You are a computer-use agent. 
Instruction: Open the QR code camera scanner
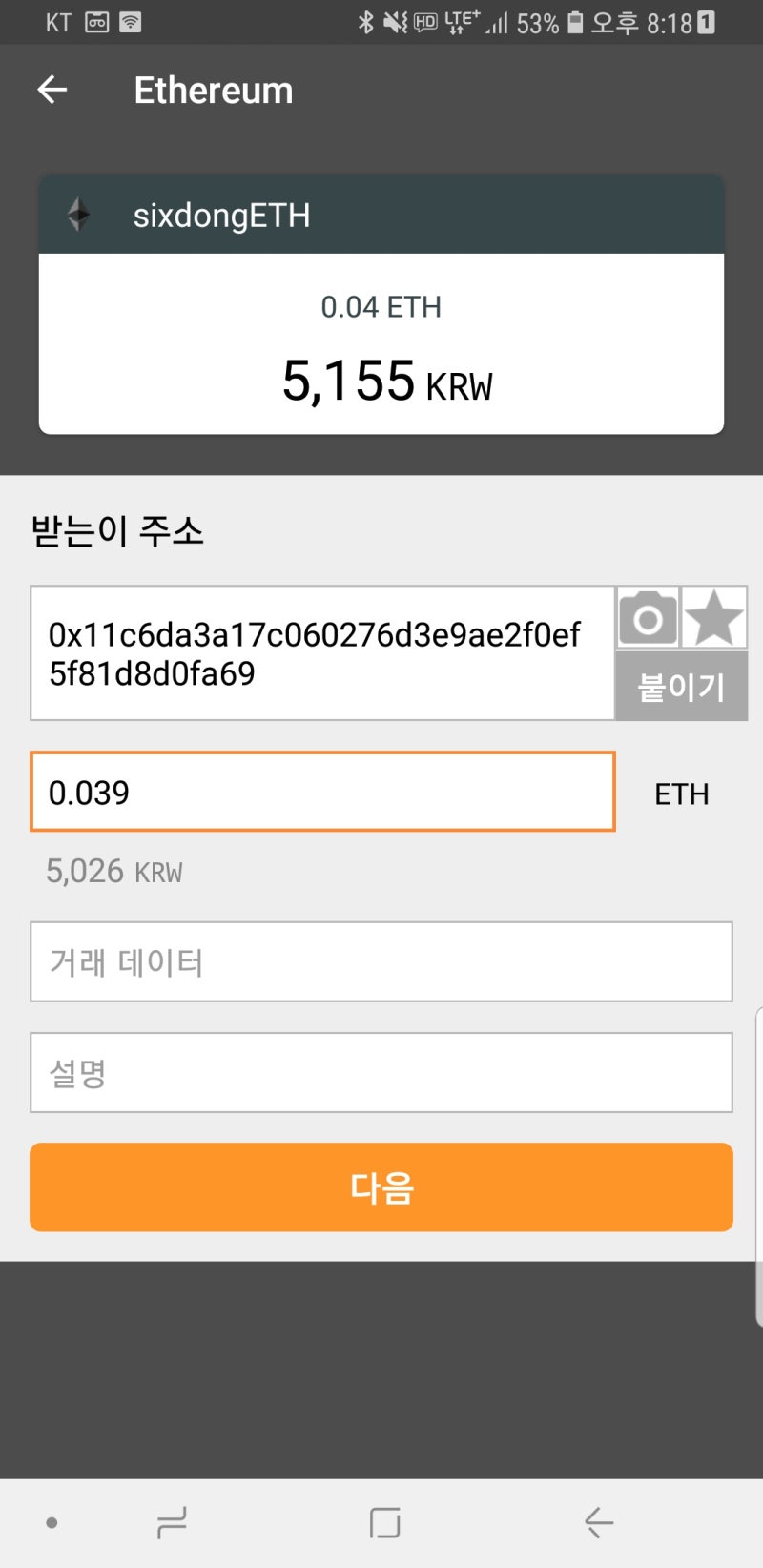tap(647, 617)
